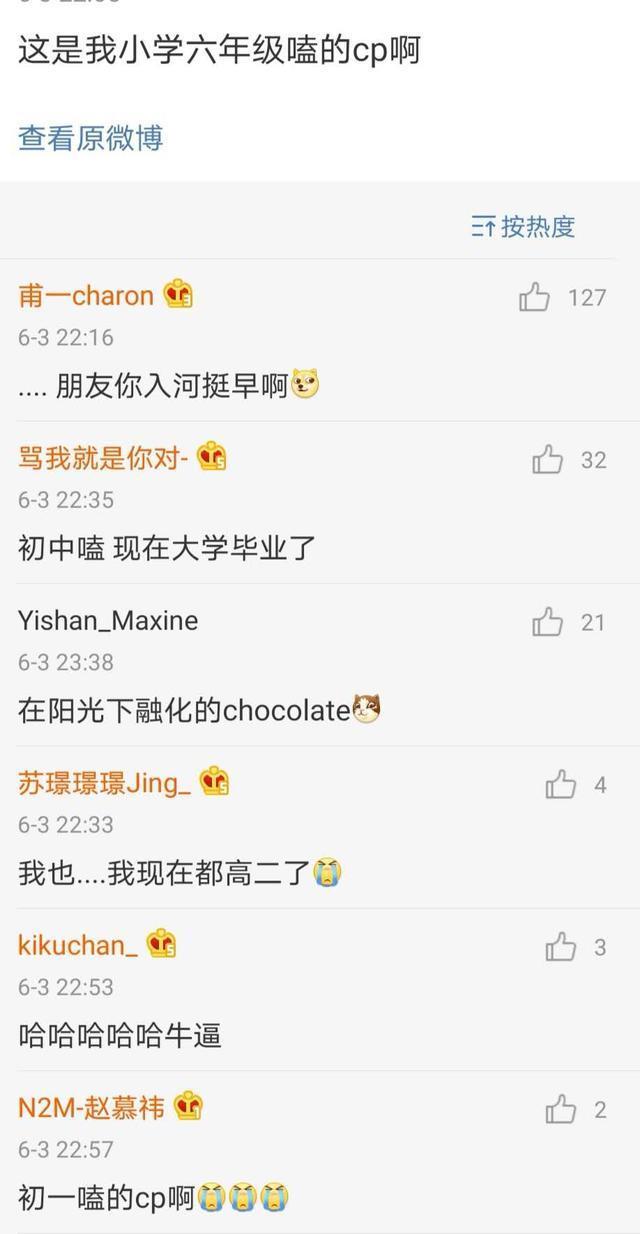This screenshot has height=1234, width=640.
Task: Open the 查看原微博 link
Action: tap(90, 138)
